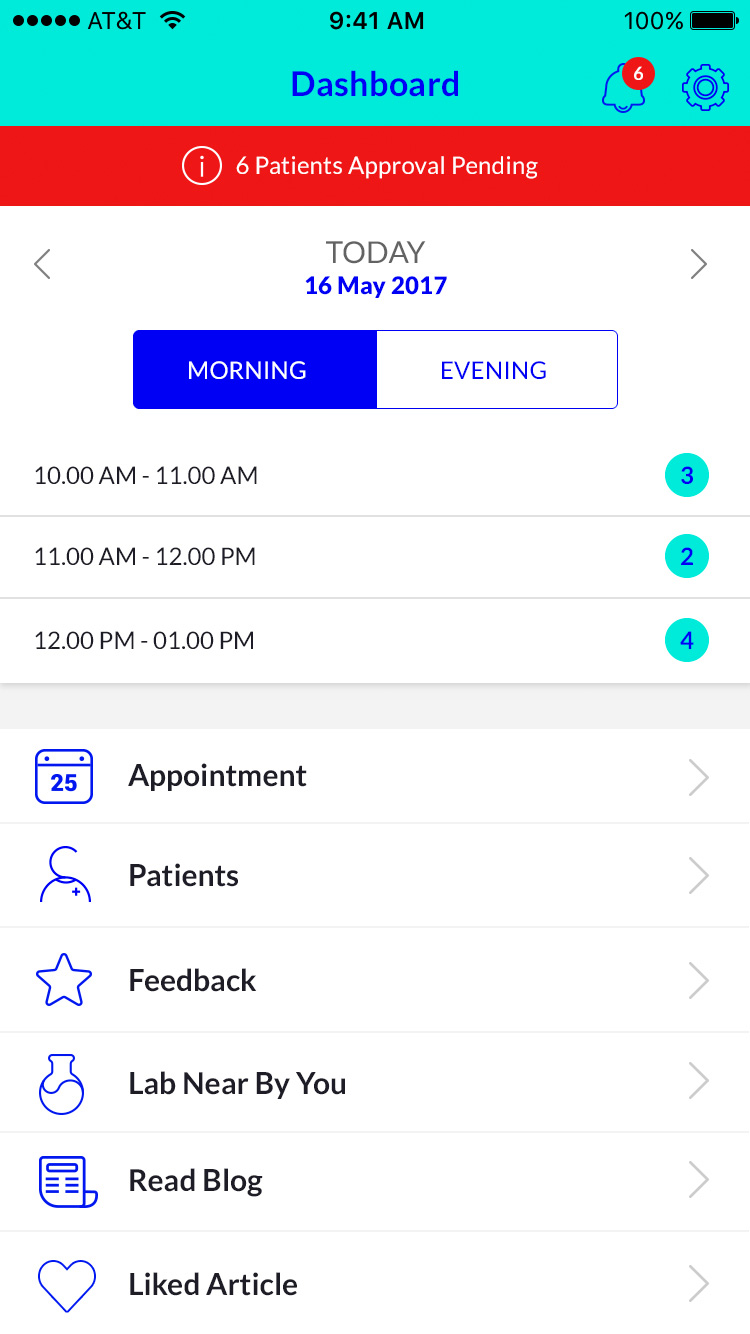Open the settings gear

(x=705, y=88)
